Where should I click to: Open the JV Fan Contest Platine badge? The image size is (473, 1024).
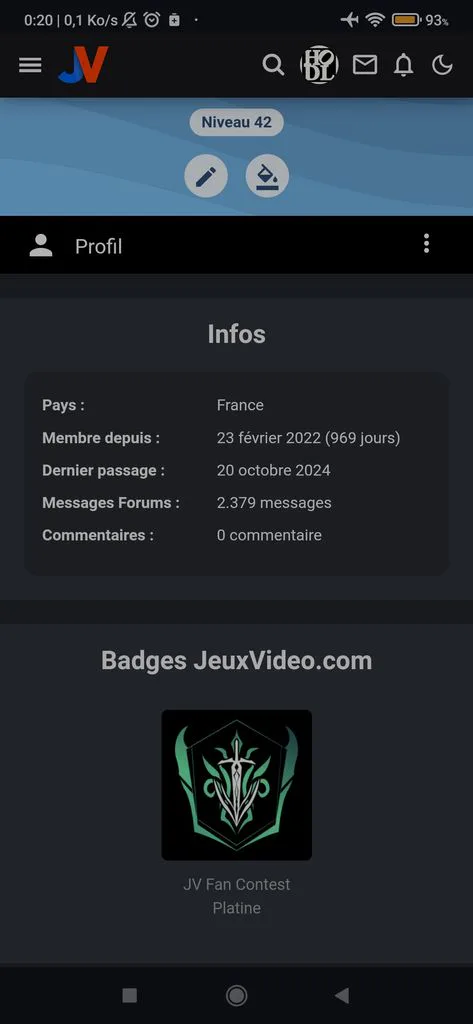(236, 785)
